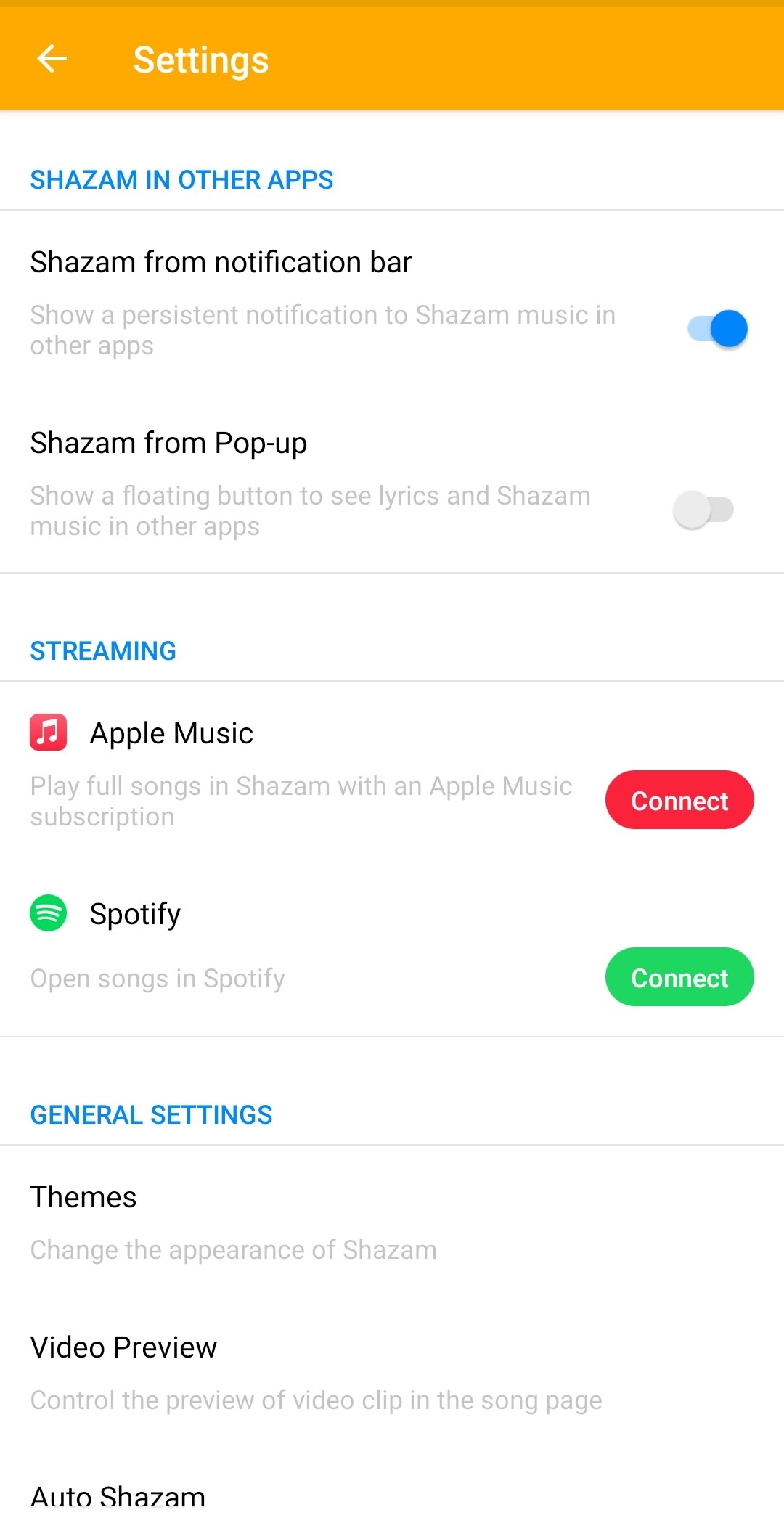Viewport: 784px width, 1518px height.
Task: Open Themes settings
Action: tap(392, 1223)
